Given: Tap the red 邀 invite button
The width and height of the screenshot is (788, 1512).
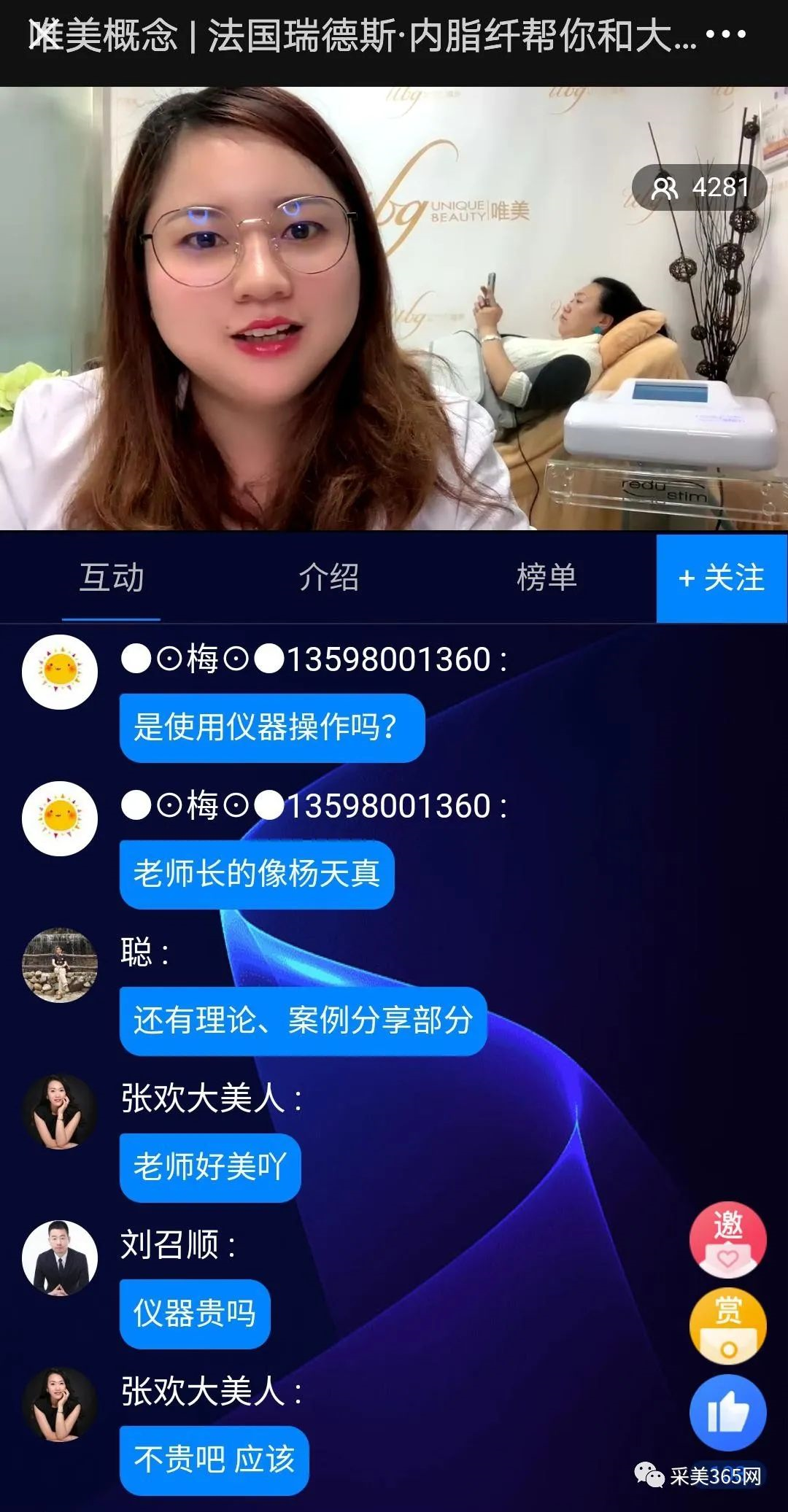Looking at the screenshot, I should point(727,1238).
